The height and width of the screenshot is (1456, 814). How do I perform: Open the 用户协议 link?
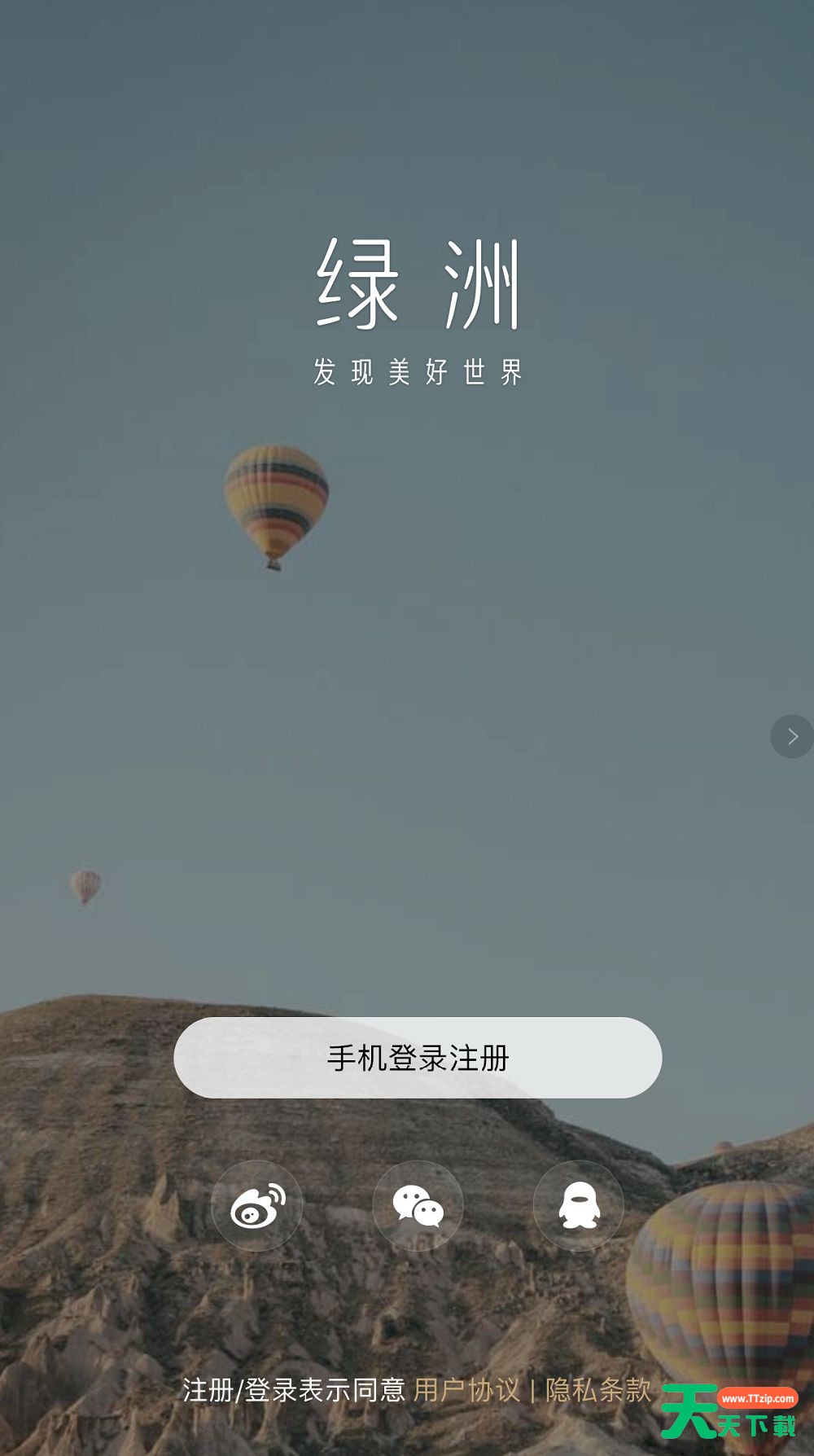tap(466, 1390)
